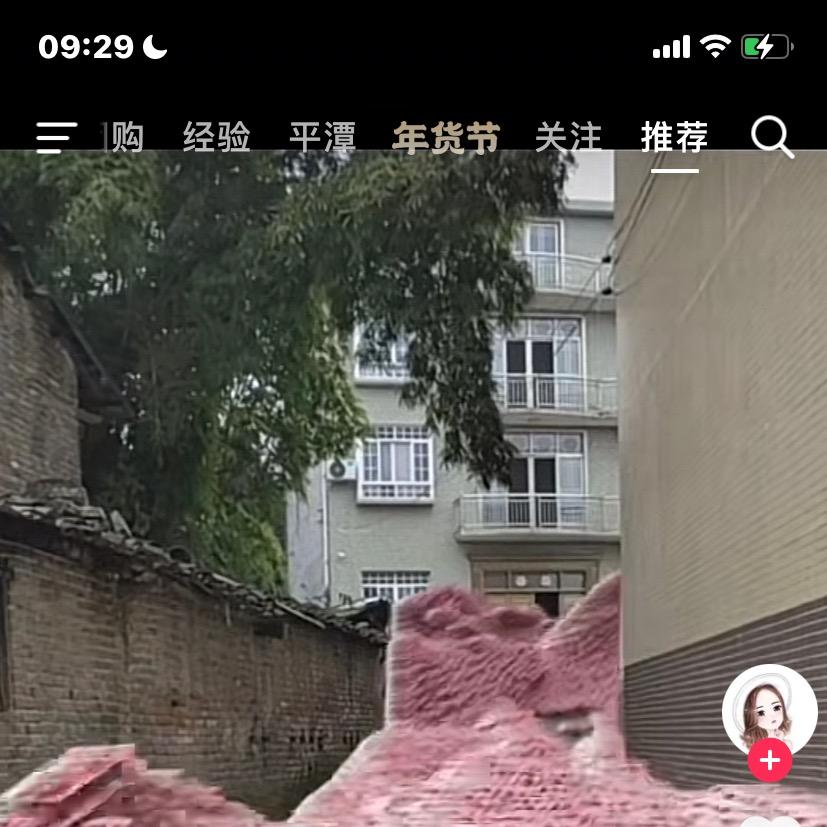The height and width of the screenshot is (827, 827).
Task: Follow the creator via red plus
Action: (769, 761)
